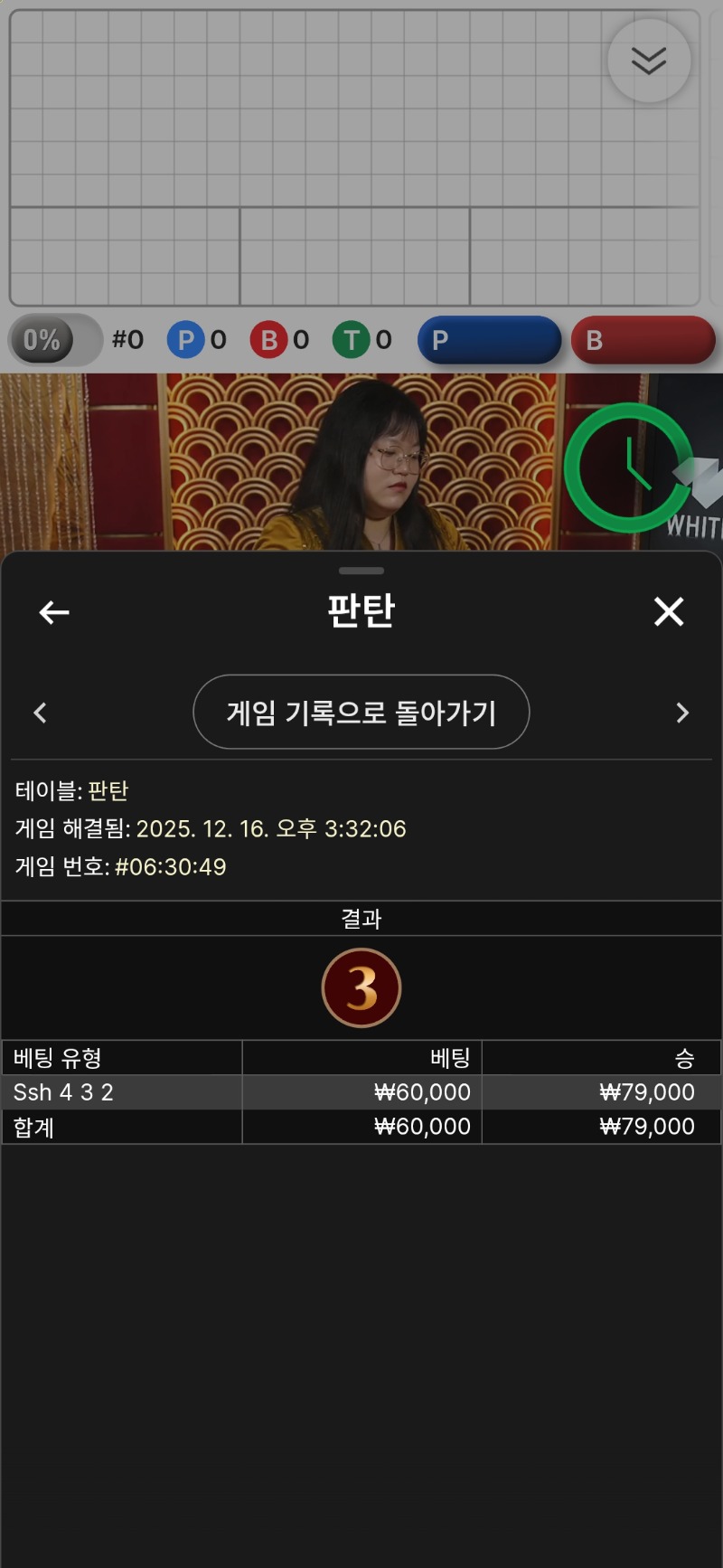Viewport: 723px width, 1568px height.
Task: Tap the red B prediction button
Action: [x=643, y=340]
